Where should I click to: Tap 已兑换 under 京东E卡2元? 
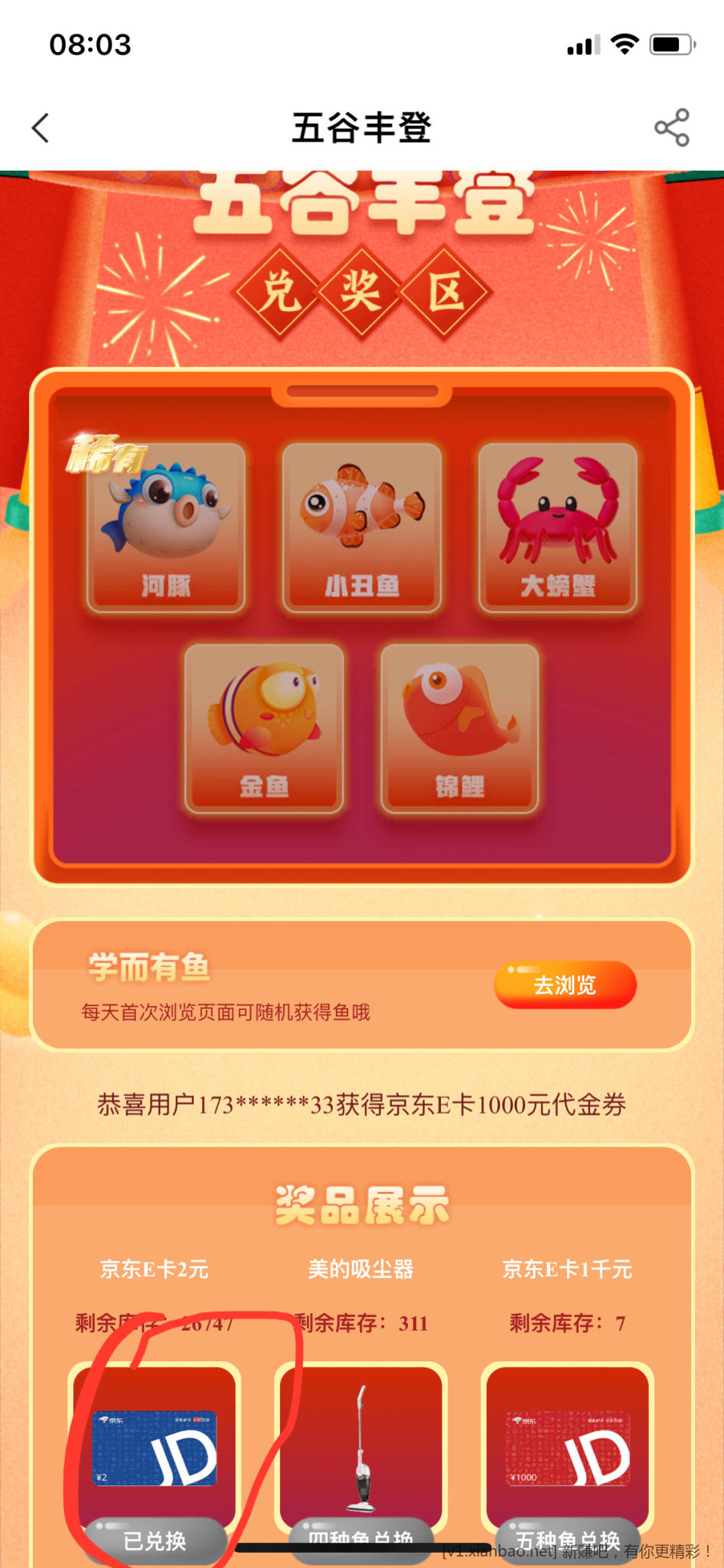(x=155, y=1540)
